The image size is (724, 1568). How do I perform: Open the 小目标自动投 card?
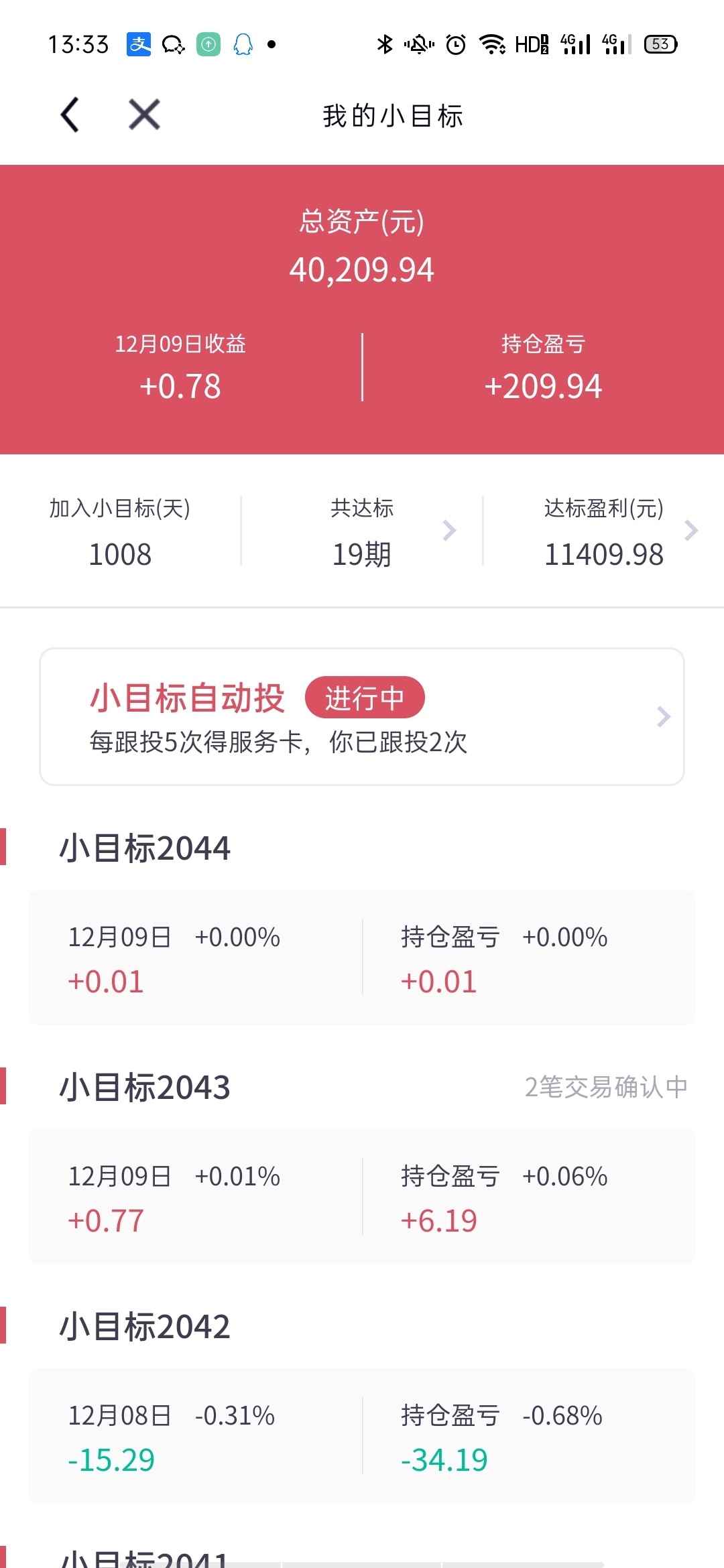pos(362,716)
